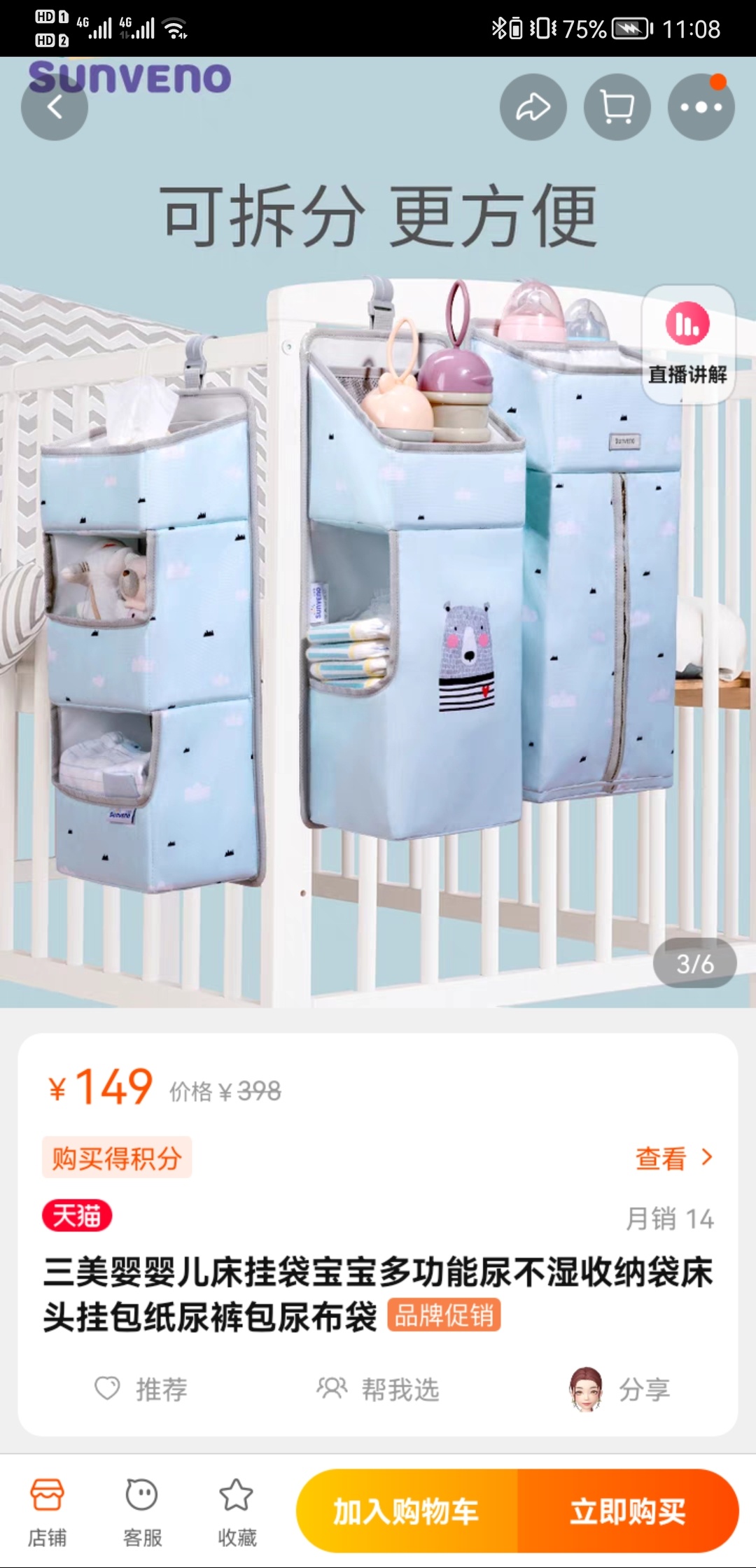Open the shopping cart icon
The image size is (756, 1568).
pyautogui.click(x=617, y=108)
